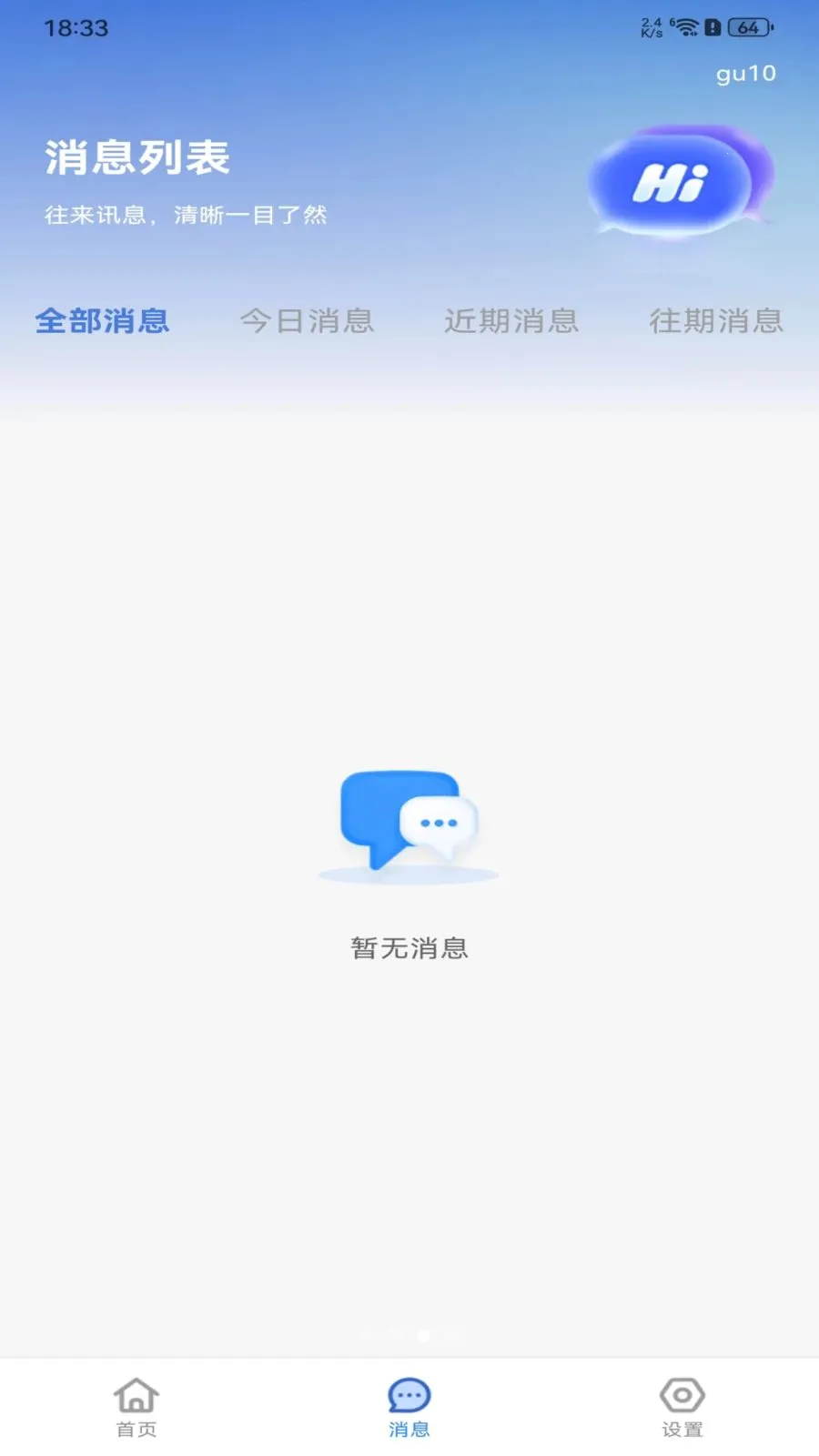The image size is (819, 1456).
Task: Select the 近期消息 tab
Action: point(511,320)
